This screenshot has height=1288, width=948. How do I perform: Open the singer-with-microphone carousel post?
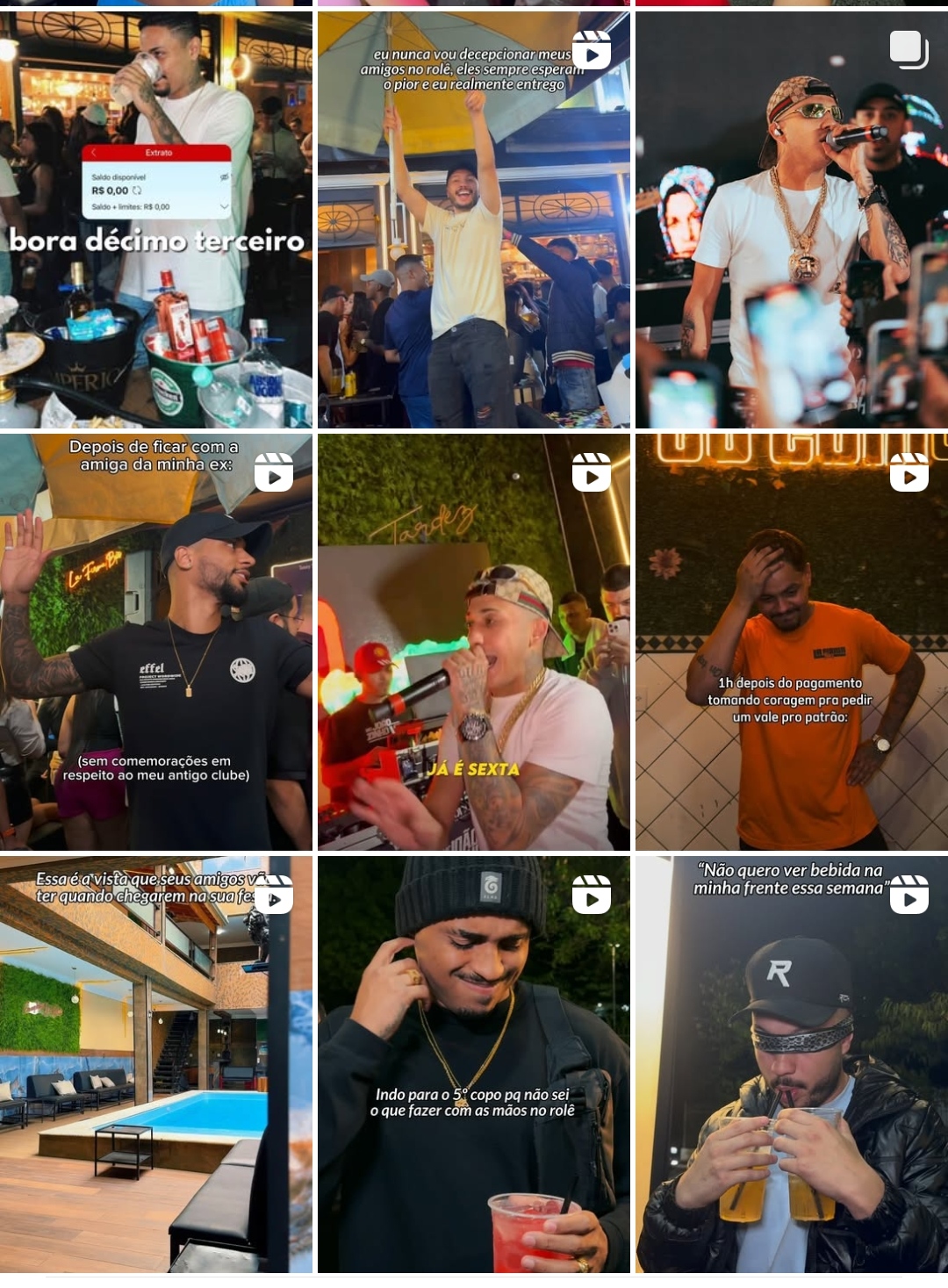tap(791, 219)
